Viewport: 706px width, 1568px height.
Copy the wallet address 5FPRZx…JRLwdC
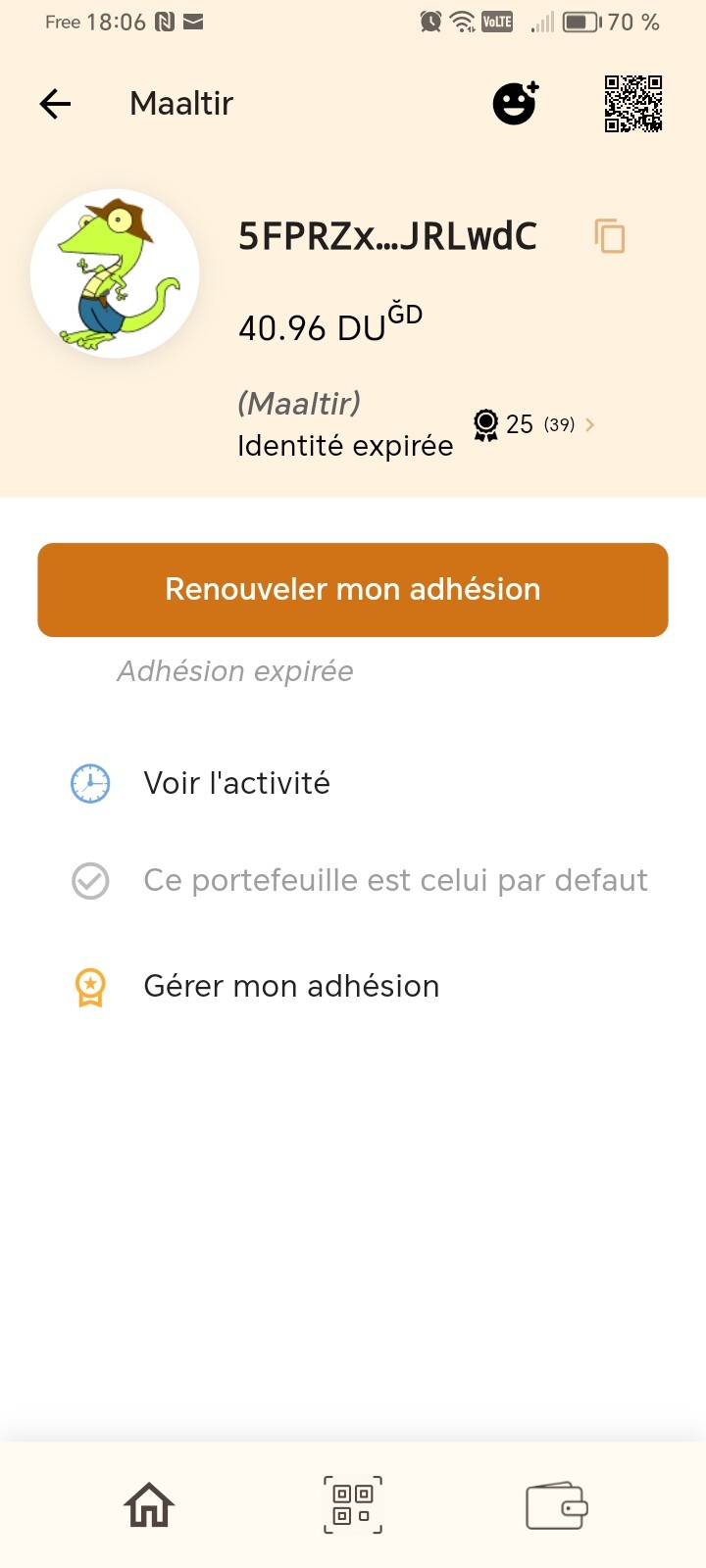coord(609,236)
